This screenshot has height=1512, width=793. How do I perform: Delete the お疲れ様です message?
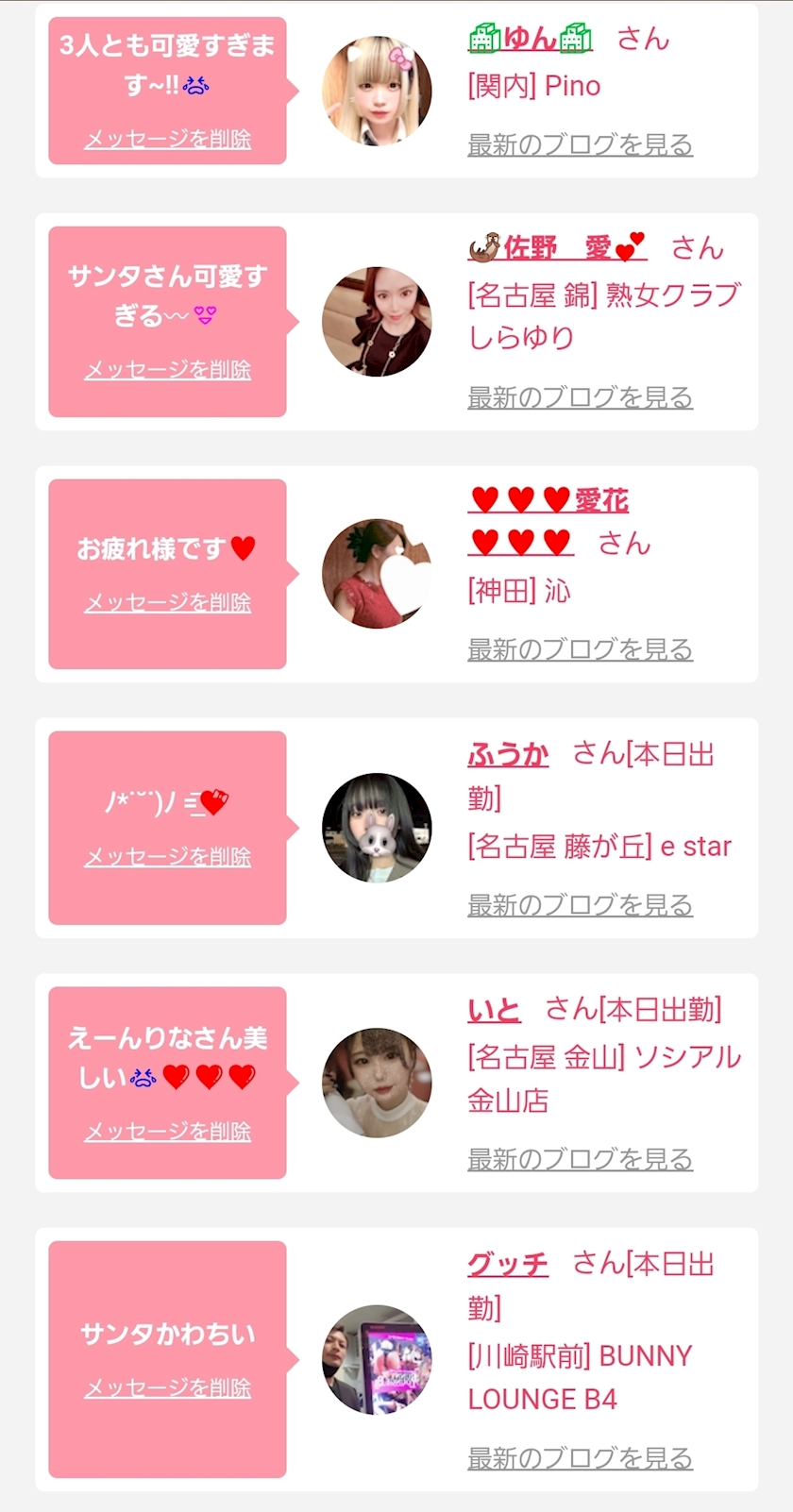click(167, 602)
